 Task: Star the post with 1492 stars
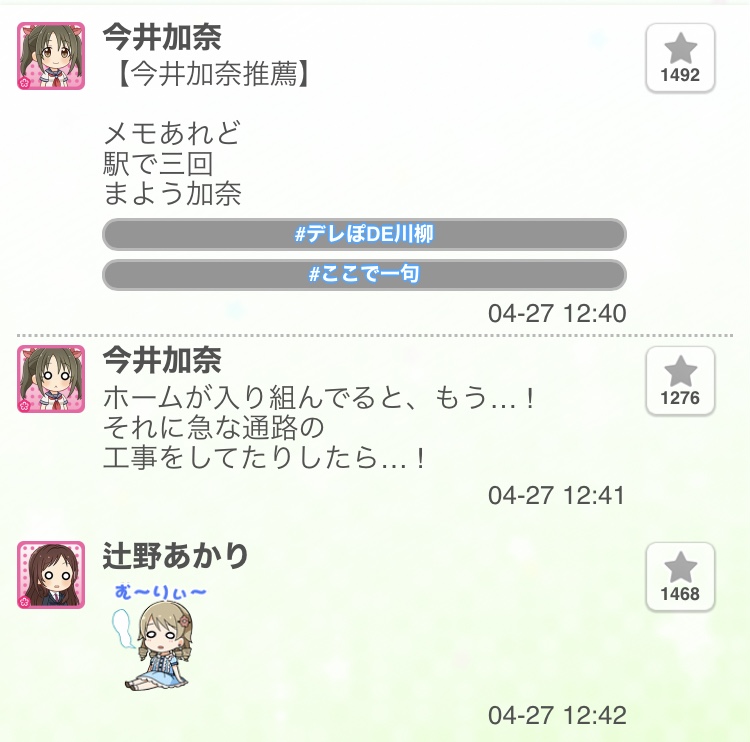coord(680,57)
